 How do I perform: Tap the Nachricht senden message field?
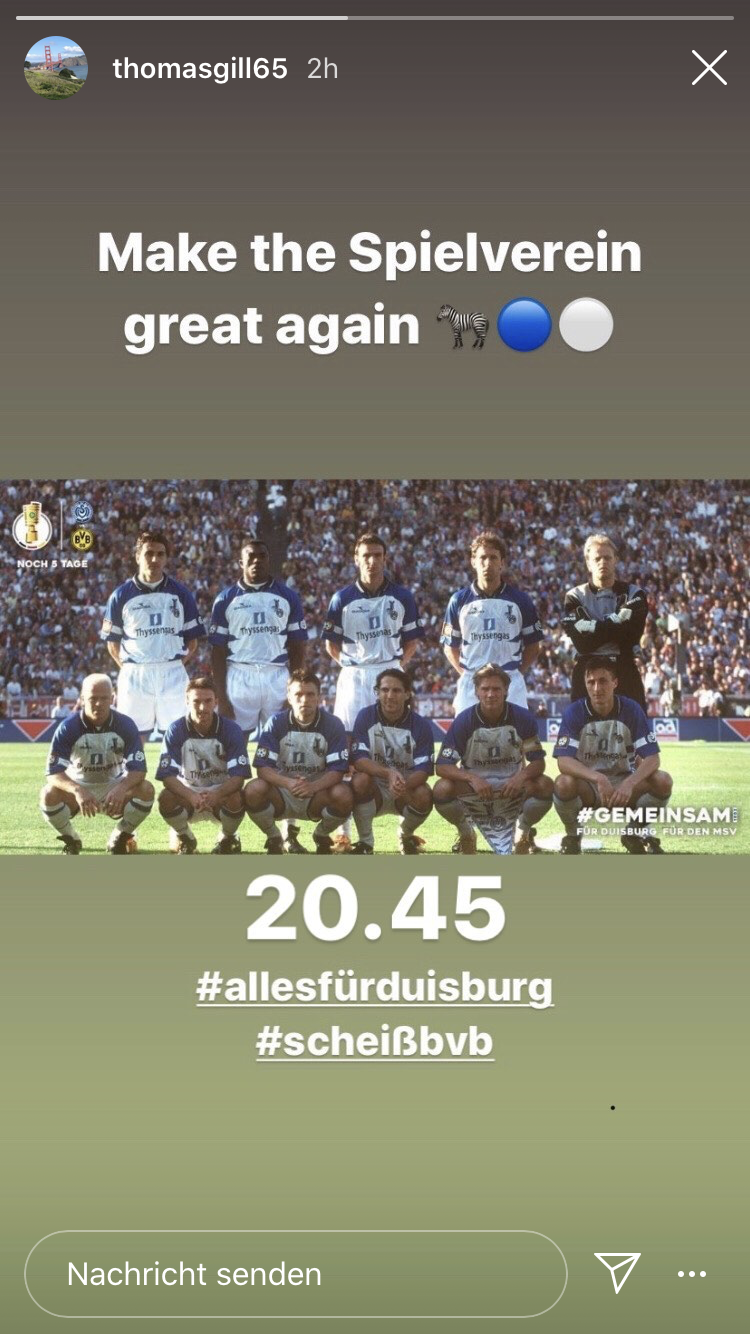tap(296, 1274)
